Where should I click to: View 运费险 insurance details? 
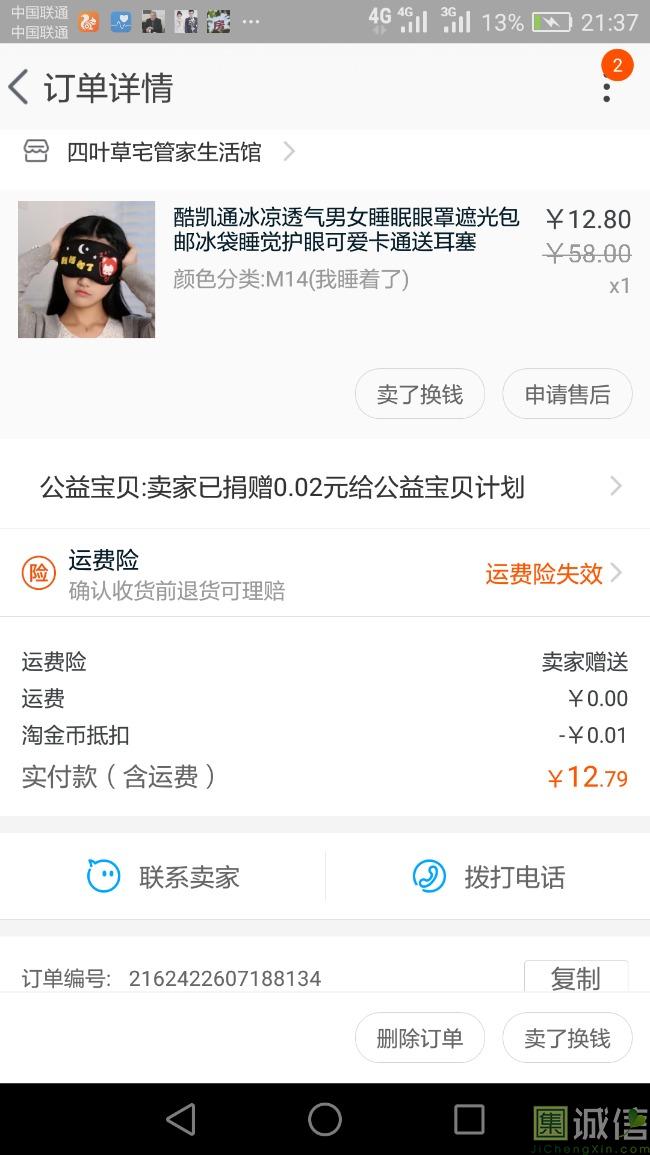[325, 574]
